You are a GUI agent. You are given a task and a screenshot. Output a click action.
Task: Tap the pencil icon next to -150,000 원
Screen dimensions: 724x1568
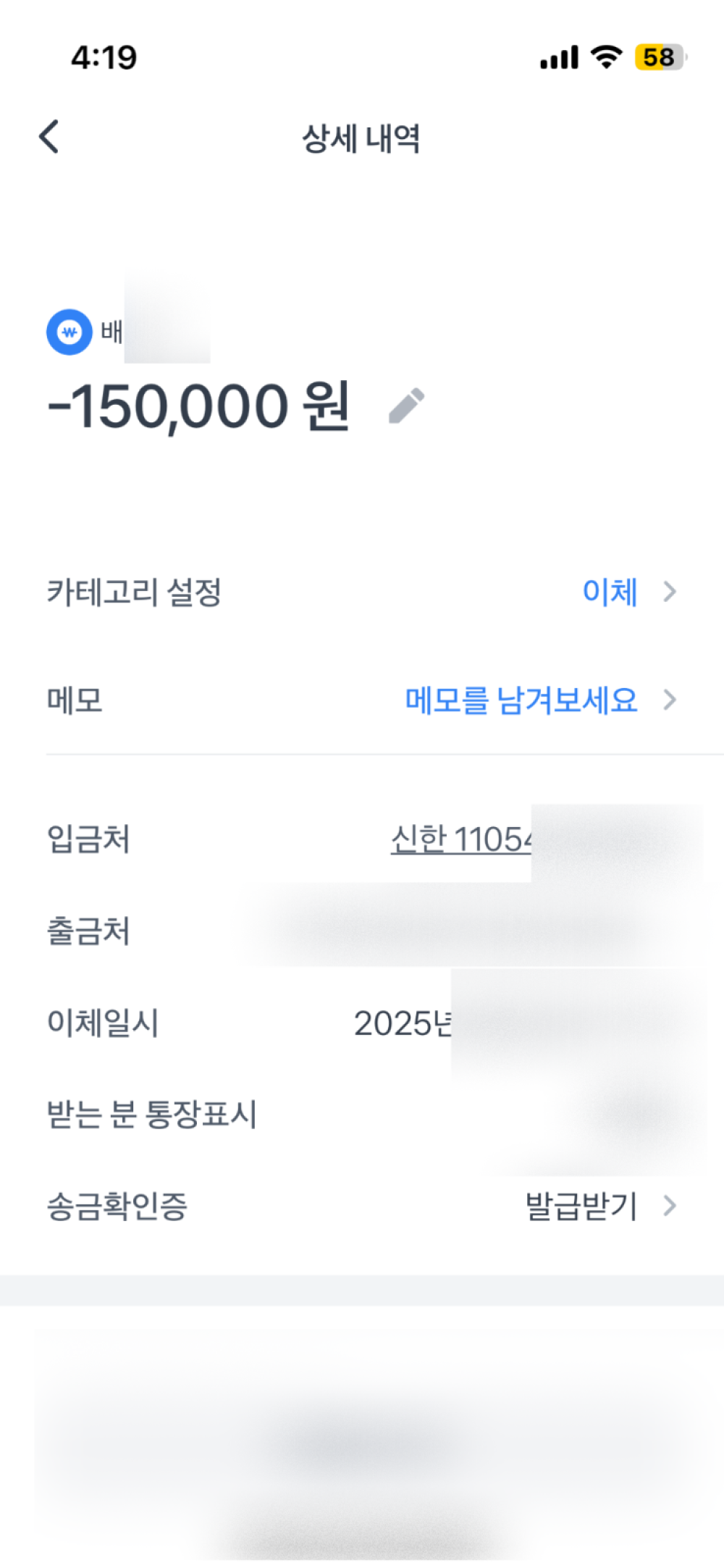pos(406,406)
